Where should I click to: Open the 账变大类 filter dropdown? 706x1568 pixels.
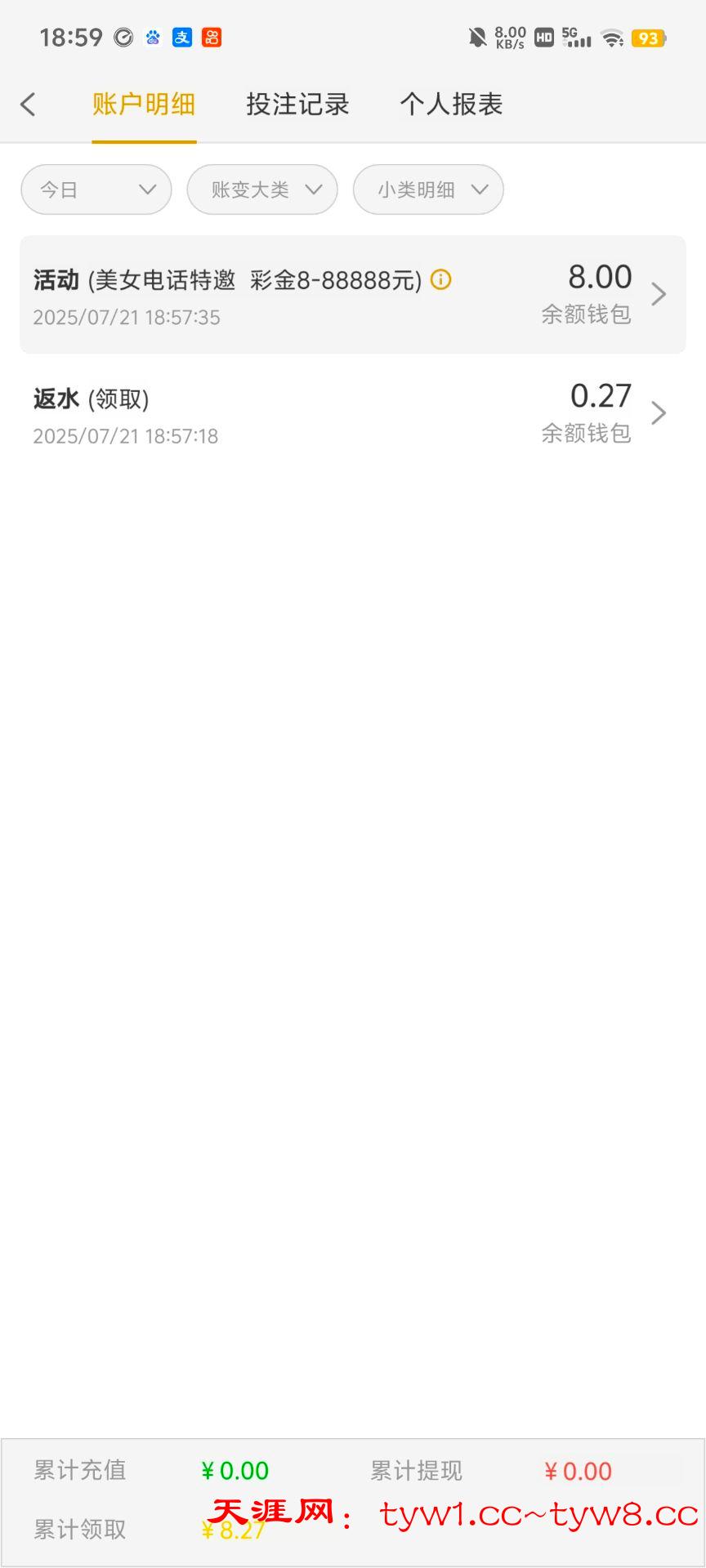pyautogui.click(x=262, y=190)
